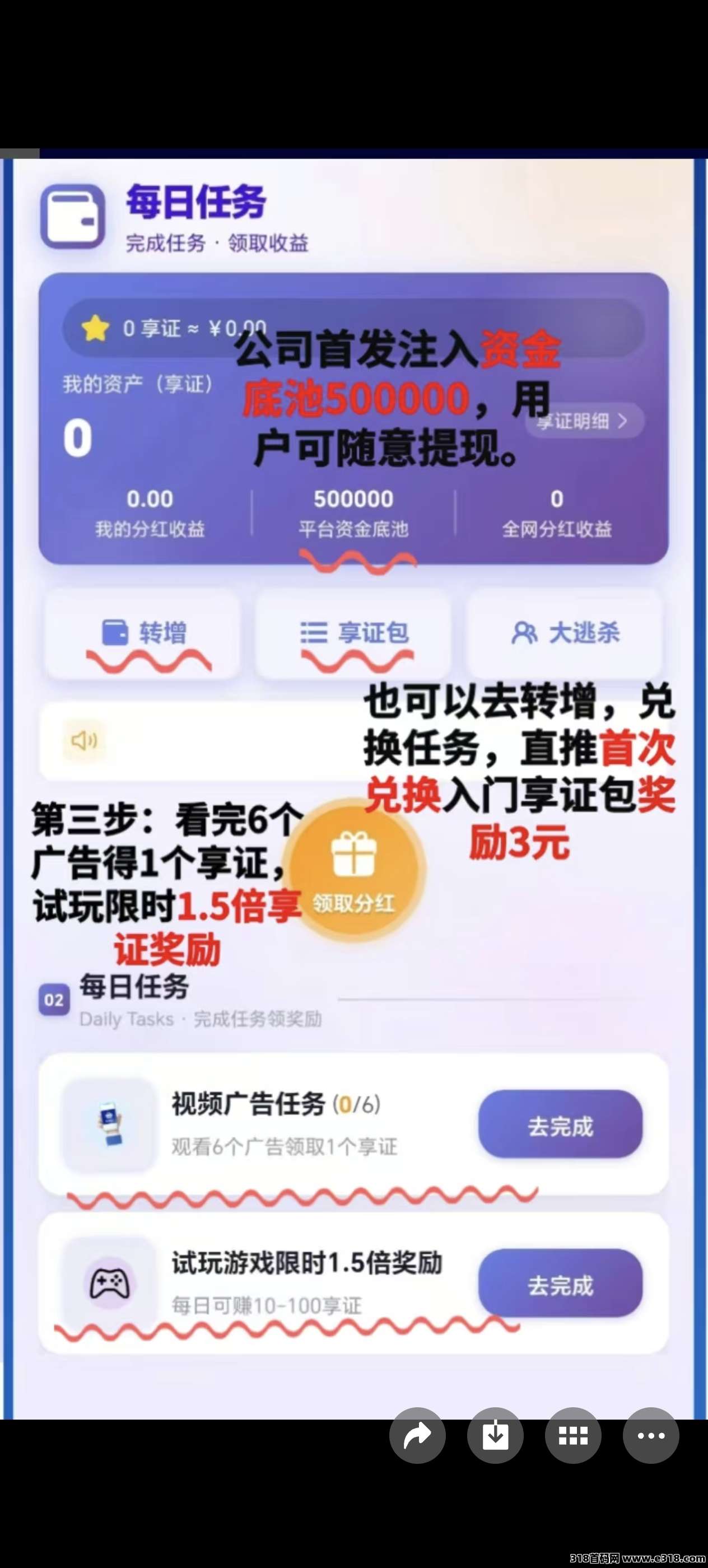Open the grid view of images
Image resolution: width=708 pixels, height=1568 pixels.
click(x=573, y=1435)
